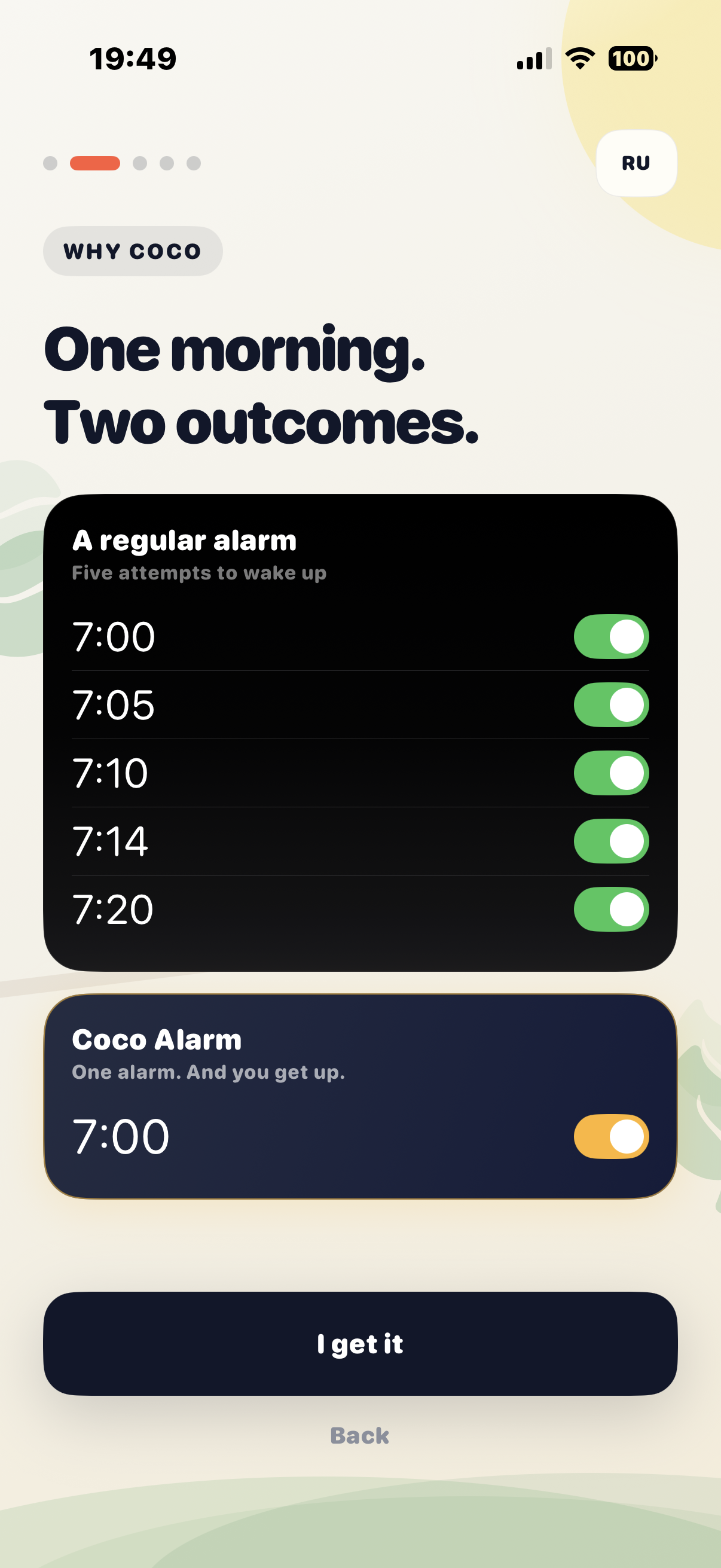Viewport: 721px width, 1568px height.
Task: Toggle the Coco Alarm 7:00 yellow switch
Action: point(611,1136)
